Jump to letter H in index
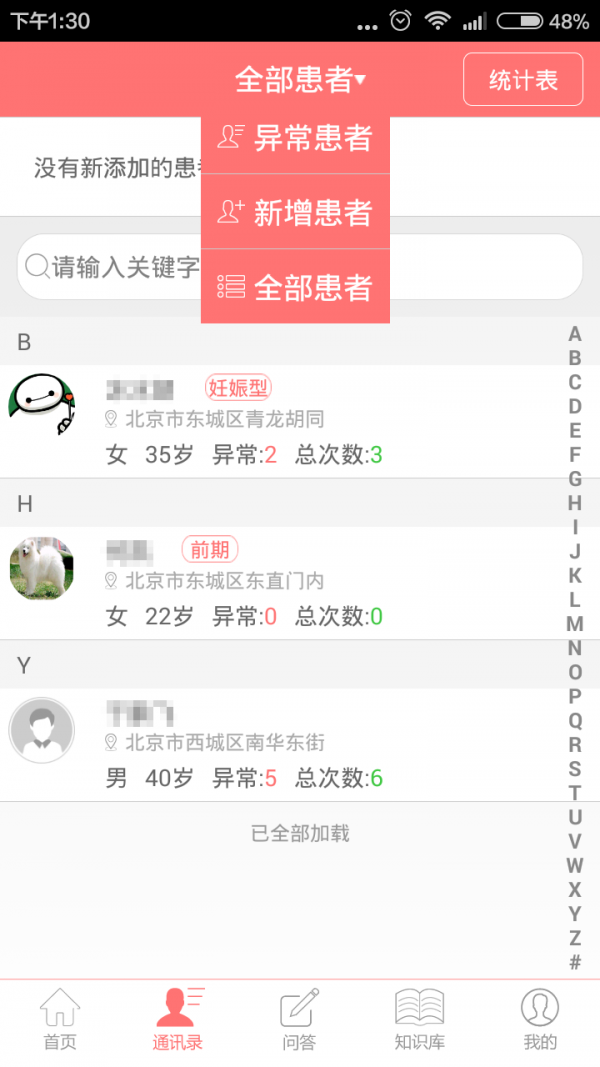 575,503
